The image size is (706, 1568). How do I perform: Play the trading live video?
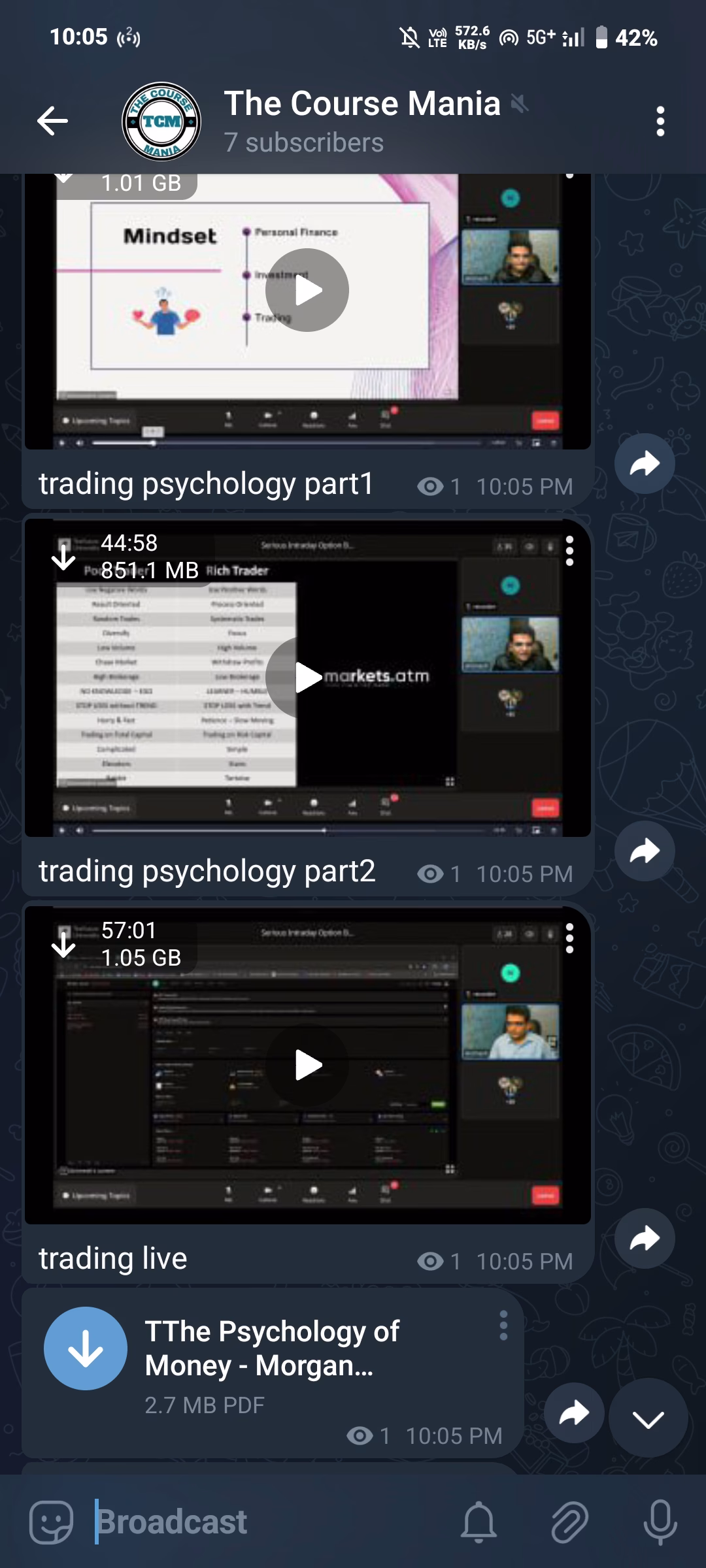[307, 1065]
